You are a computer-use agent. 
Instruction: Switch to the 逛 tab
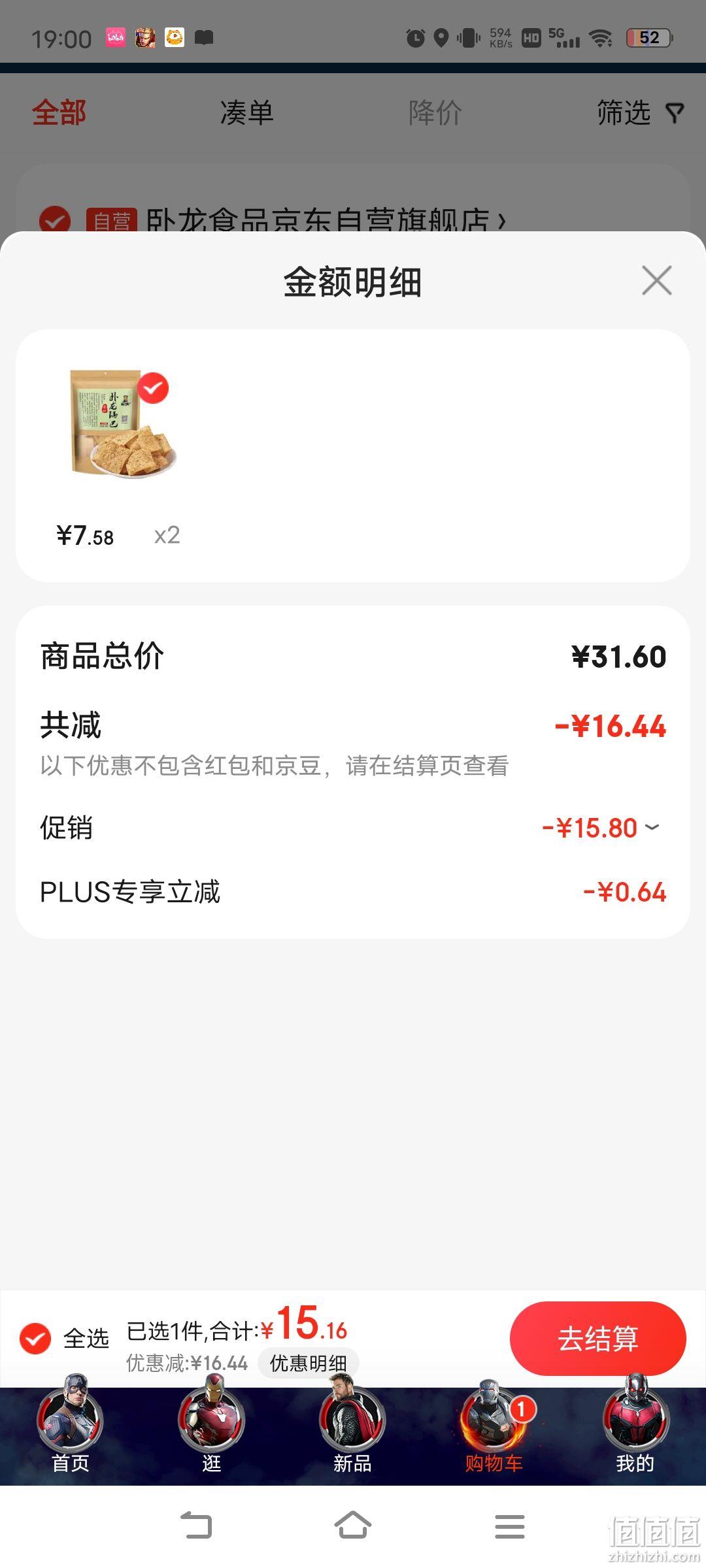pyautogui.click(x=212, y=1429)
